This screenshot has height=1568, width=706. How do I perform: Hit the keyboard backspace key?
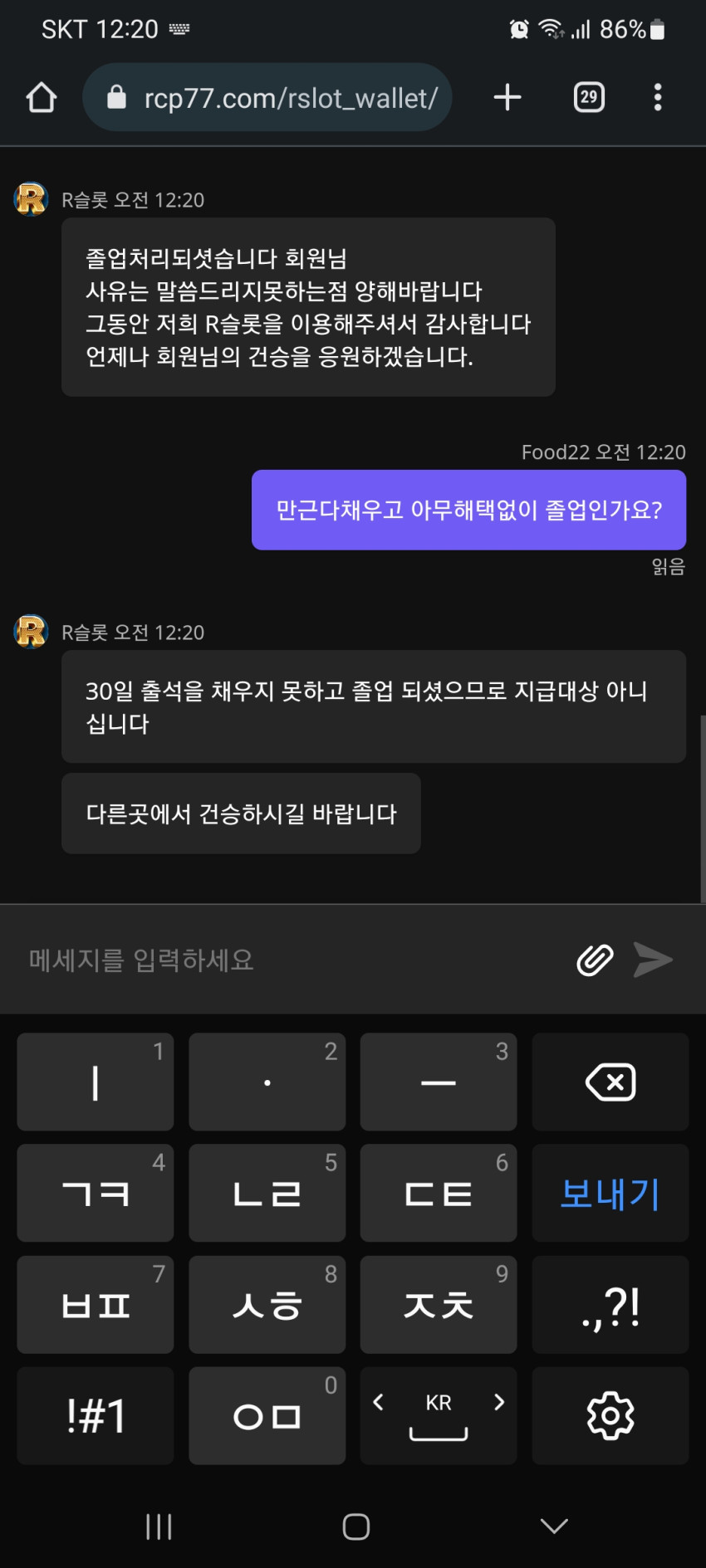point(610,1082)
